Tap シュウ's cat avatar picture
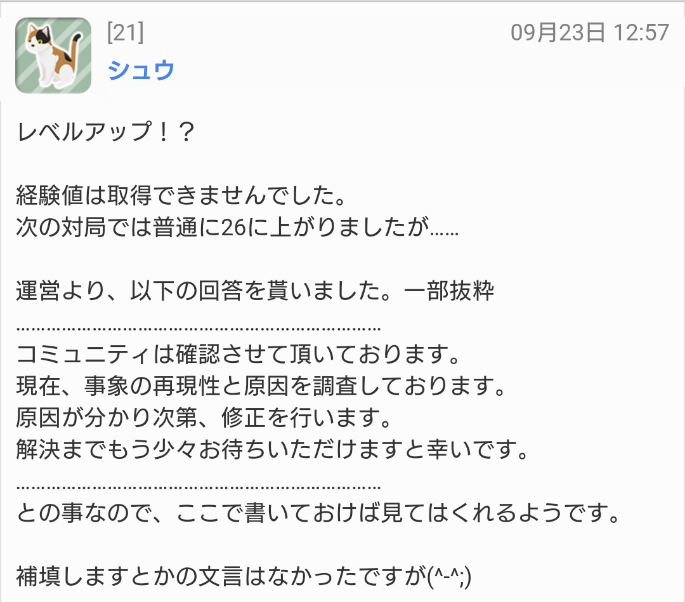The width and height of the screenshot is (685, 602). pyautogui.click(x=53, y=55)
